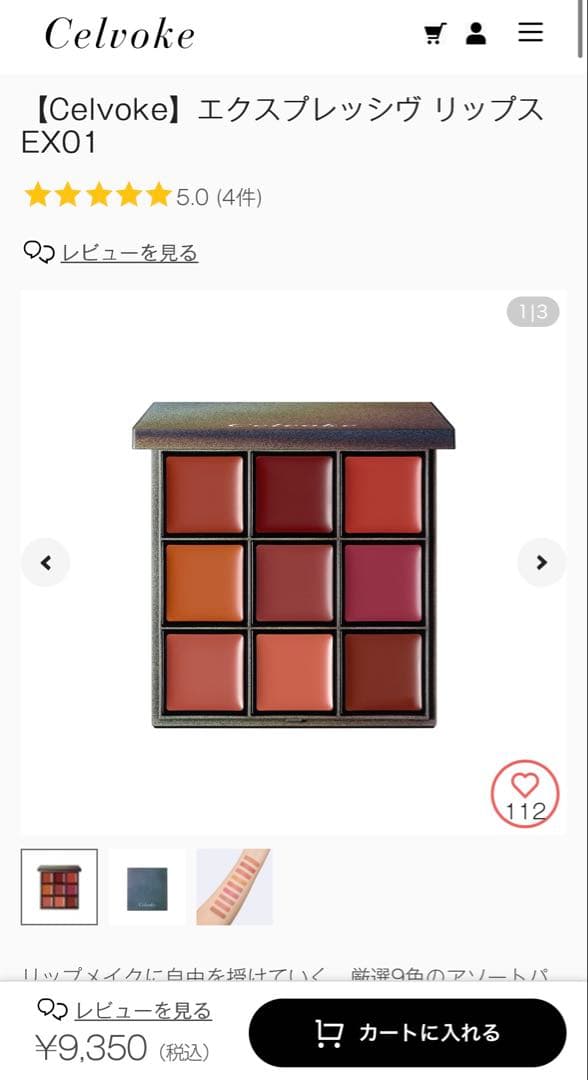
Task: Open the account profile icon
Action: click(x=476, y=33)
